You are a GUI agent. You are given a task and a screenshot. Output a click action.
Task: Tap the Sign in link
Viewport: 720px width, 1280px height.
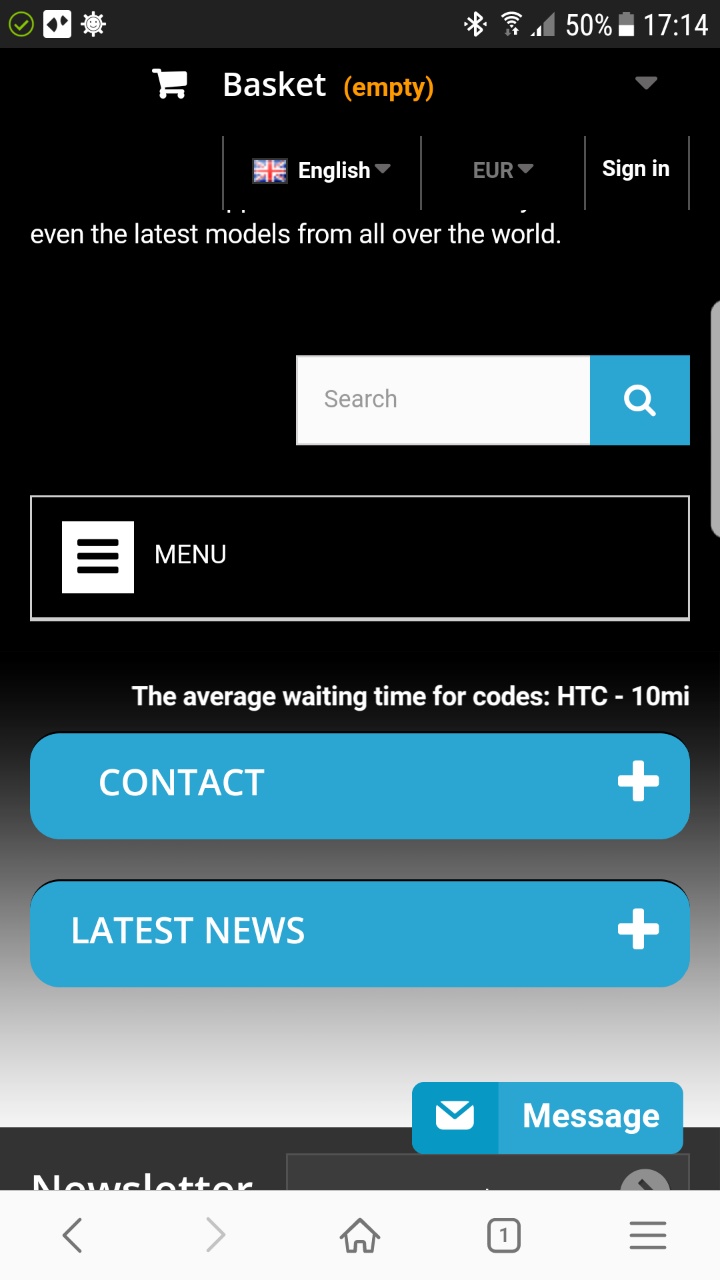pos(635,169)
